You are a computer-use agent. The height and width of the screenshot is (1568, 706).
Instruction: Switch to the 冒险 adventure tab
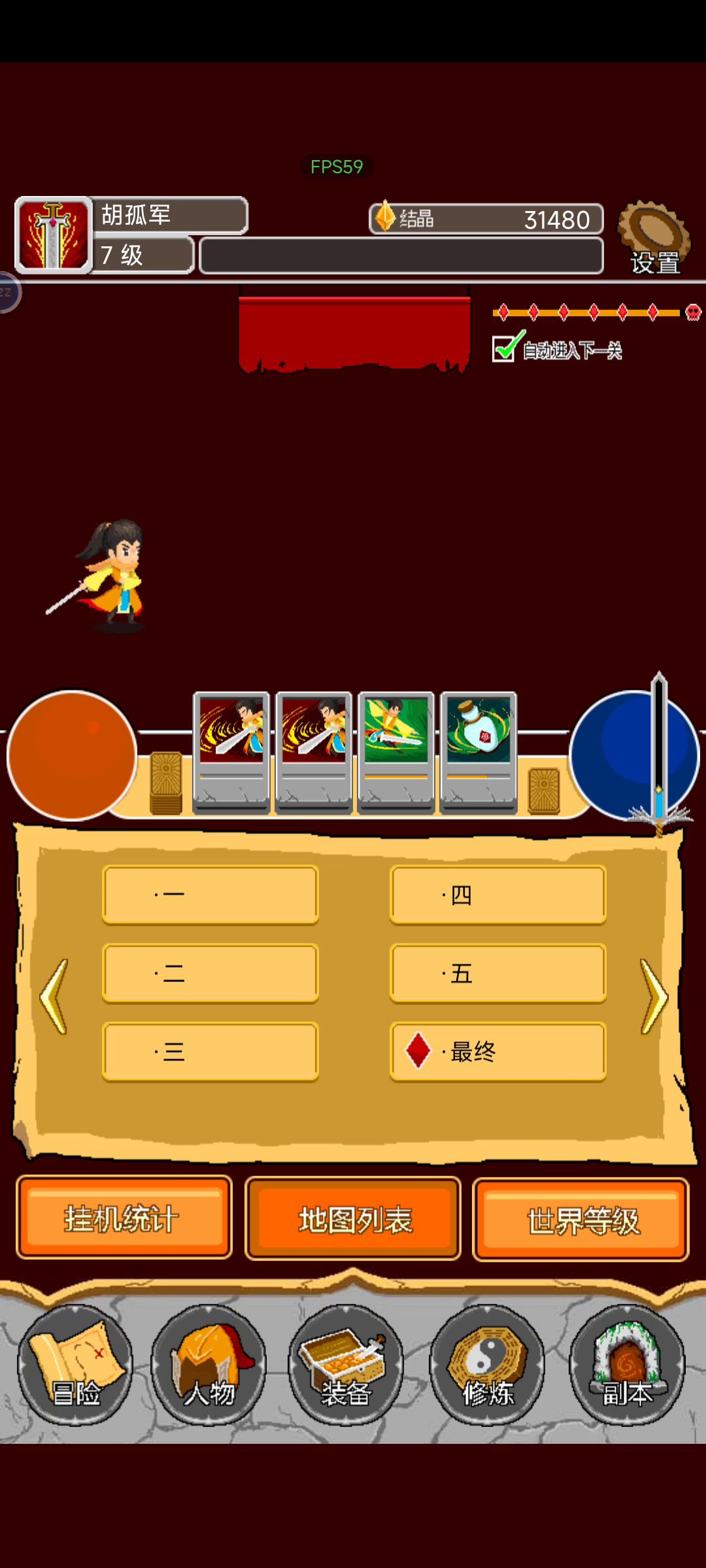(x=75, y=1365)
